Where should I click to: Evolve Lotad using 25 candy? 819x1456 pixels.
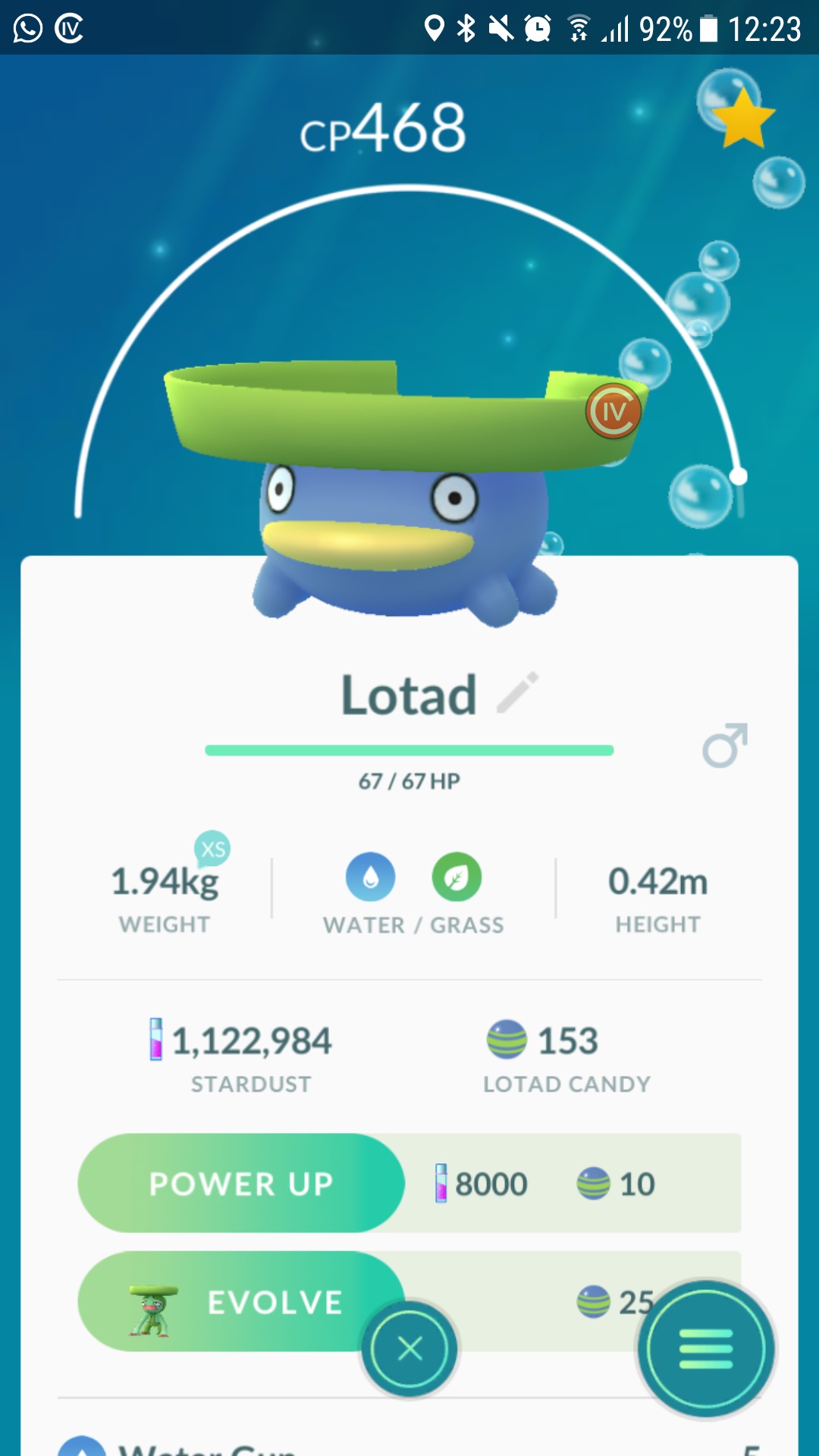[x=241, y=1301]
